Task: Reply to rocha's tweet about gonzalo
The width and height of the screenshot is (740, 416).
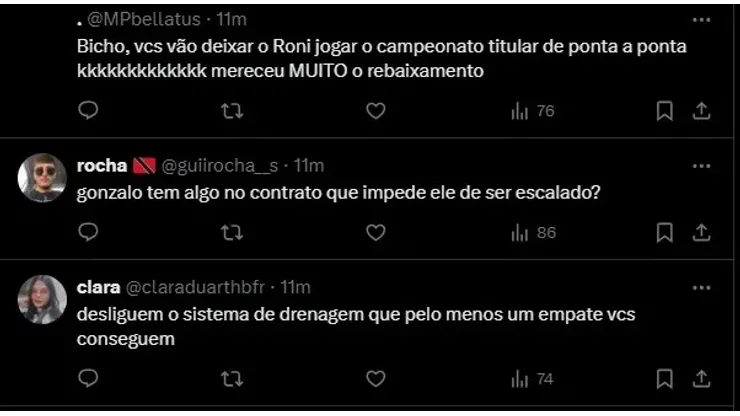Action: tap(88, 232)
